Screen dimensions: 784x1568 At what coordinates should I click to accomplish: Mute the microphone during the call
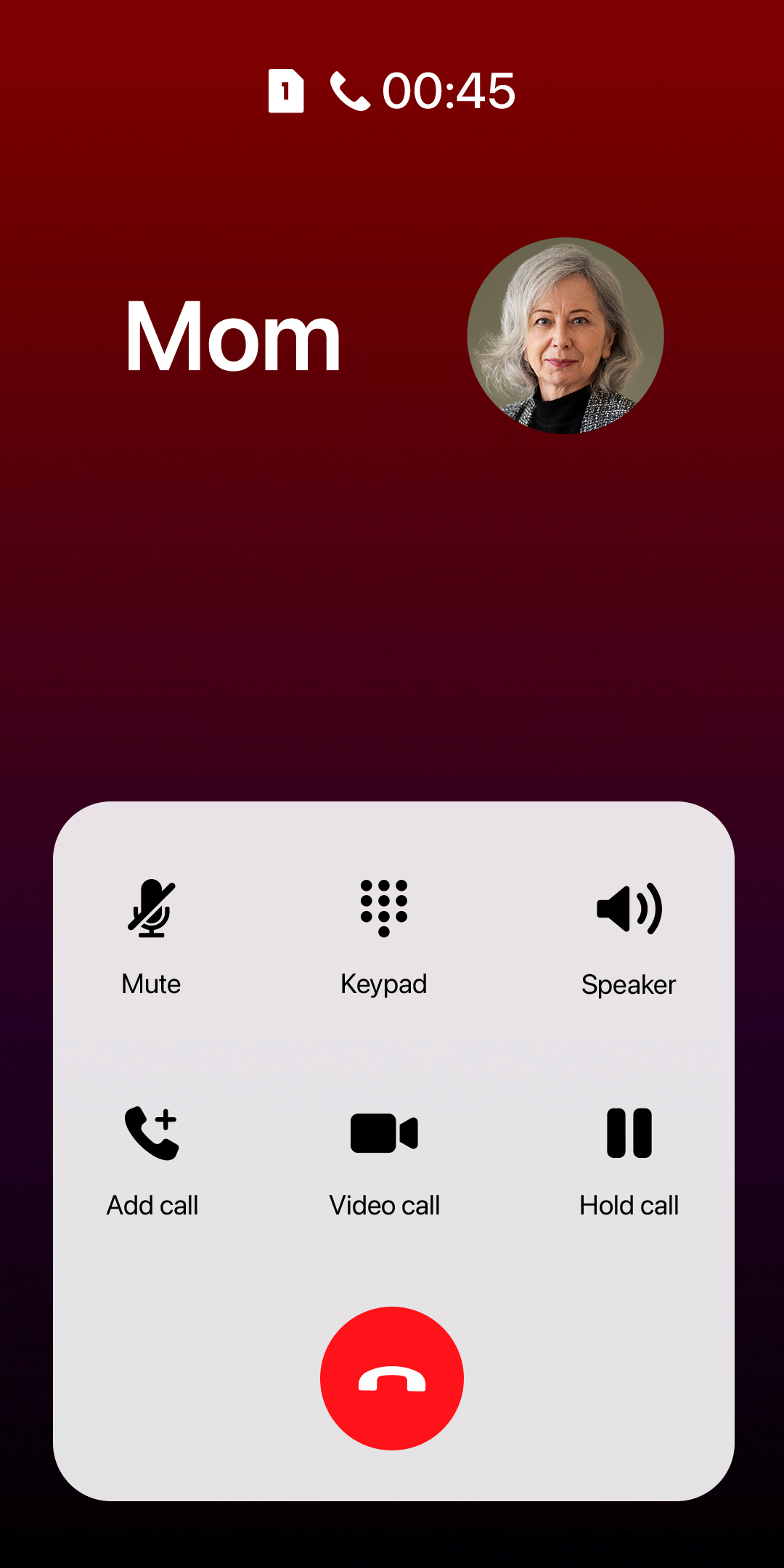coord(150,907)
